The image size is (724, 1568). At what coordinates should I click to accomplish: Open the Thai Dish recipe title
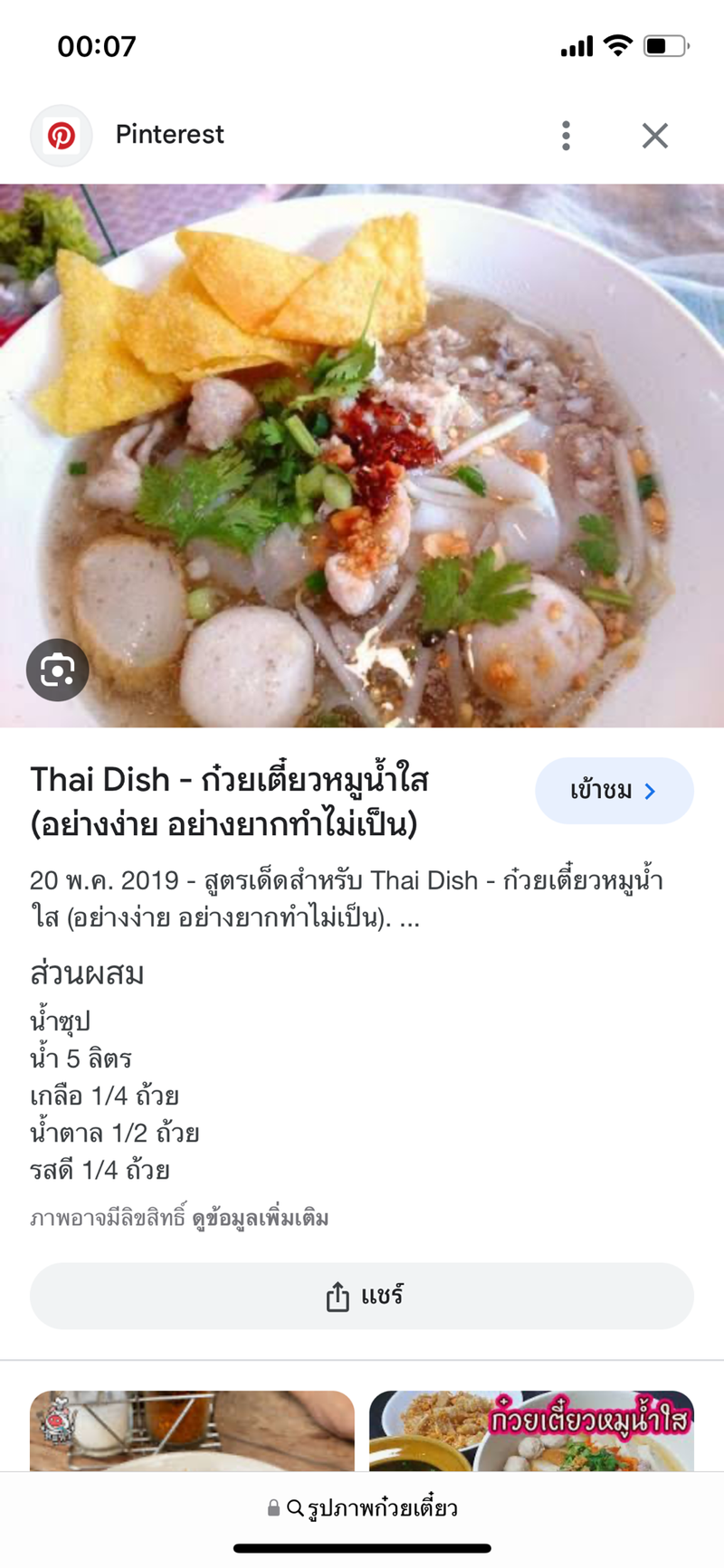click(x=230, y=801)
